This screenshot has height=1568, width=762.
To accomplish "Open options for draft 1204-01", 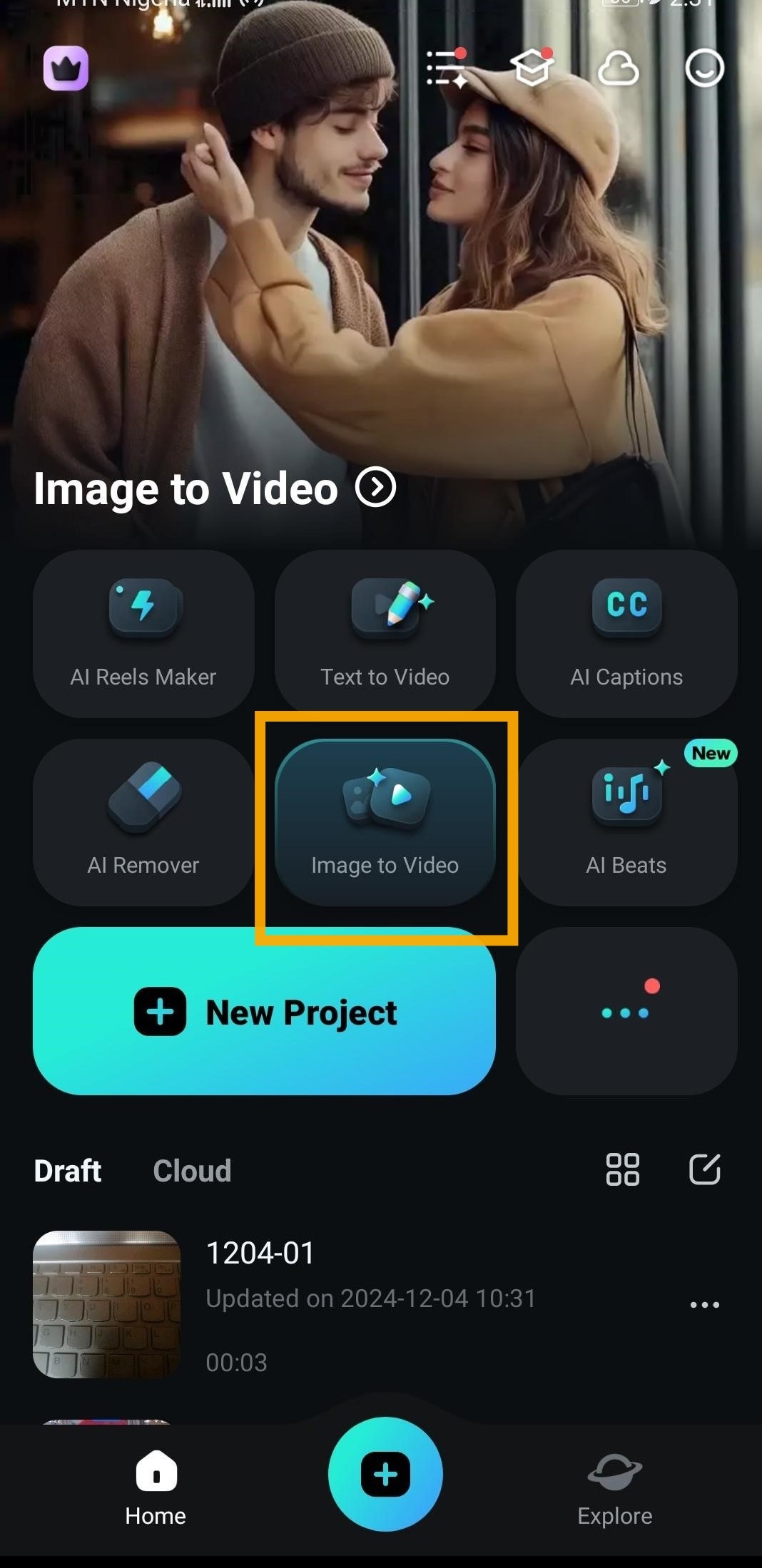I will [x=704, y=1305].
